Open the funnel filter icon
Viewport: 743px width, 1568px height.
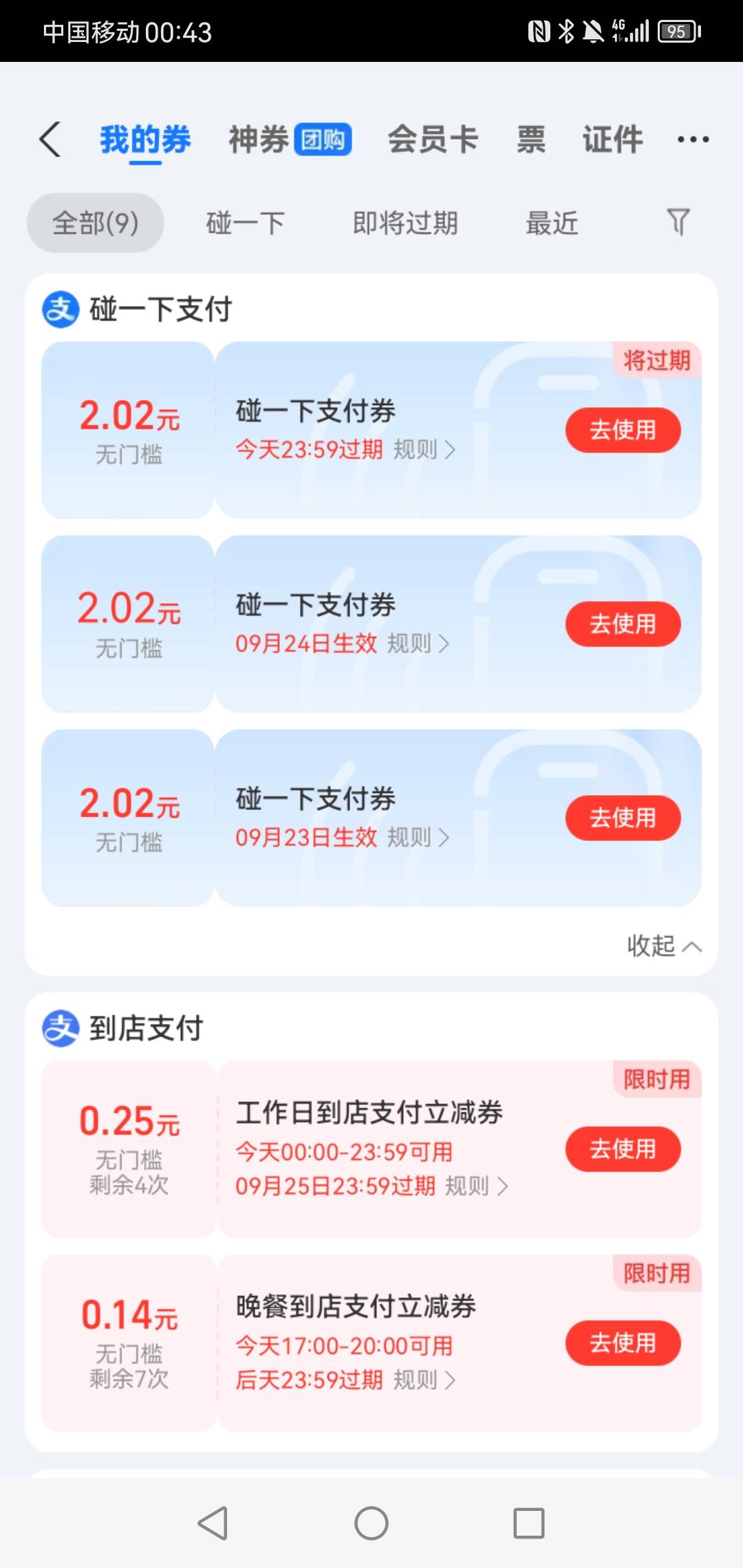point(678,222)
